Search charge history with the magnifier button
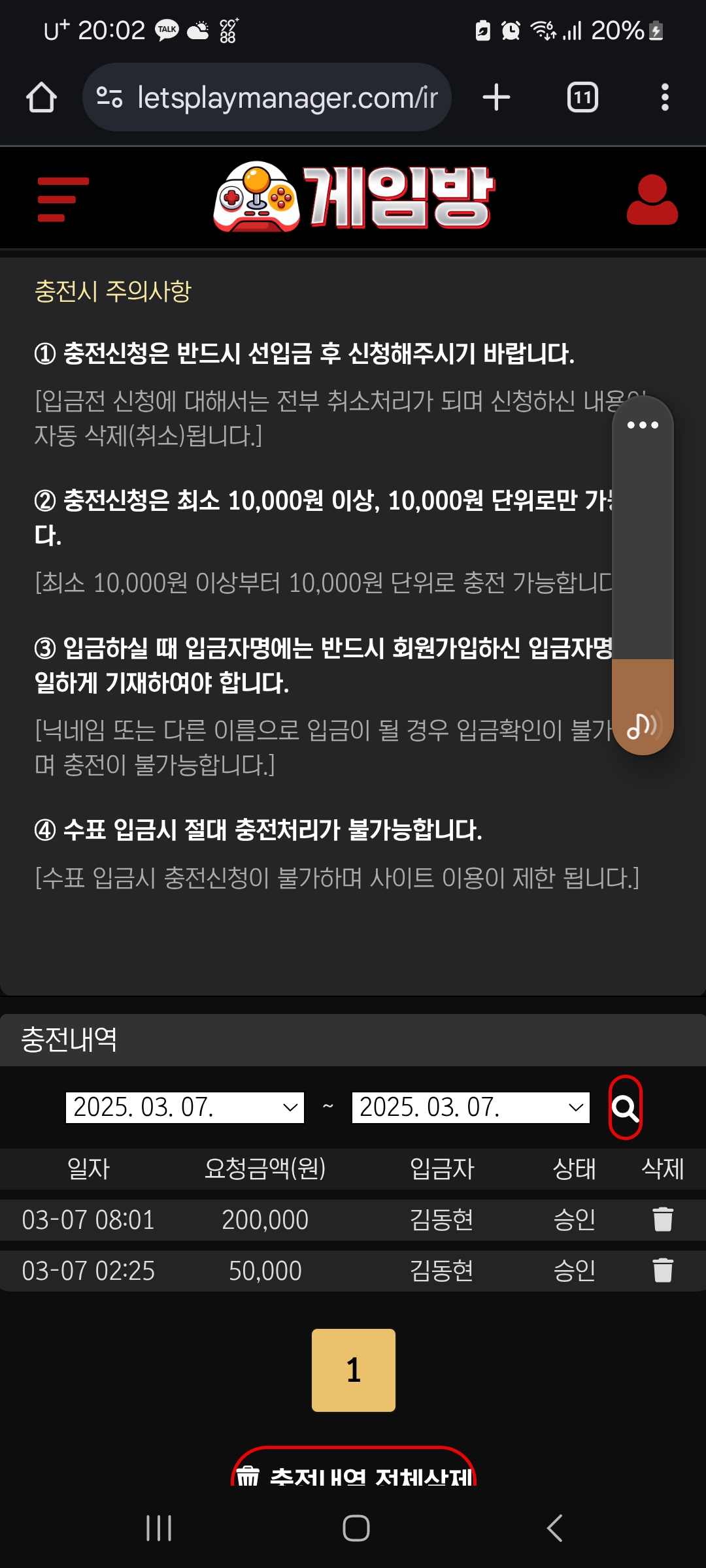Viewport: 706px width, 1568px height. point(625,1107)
